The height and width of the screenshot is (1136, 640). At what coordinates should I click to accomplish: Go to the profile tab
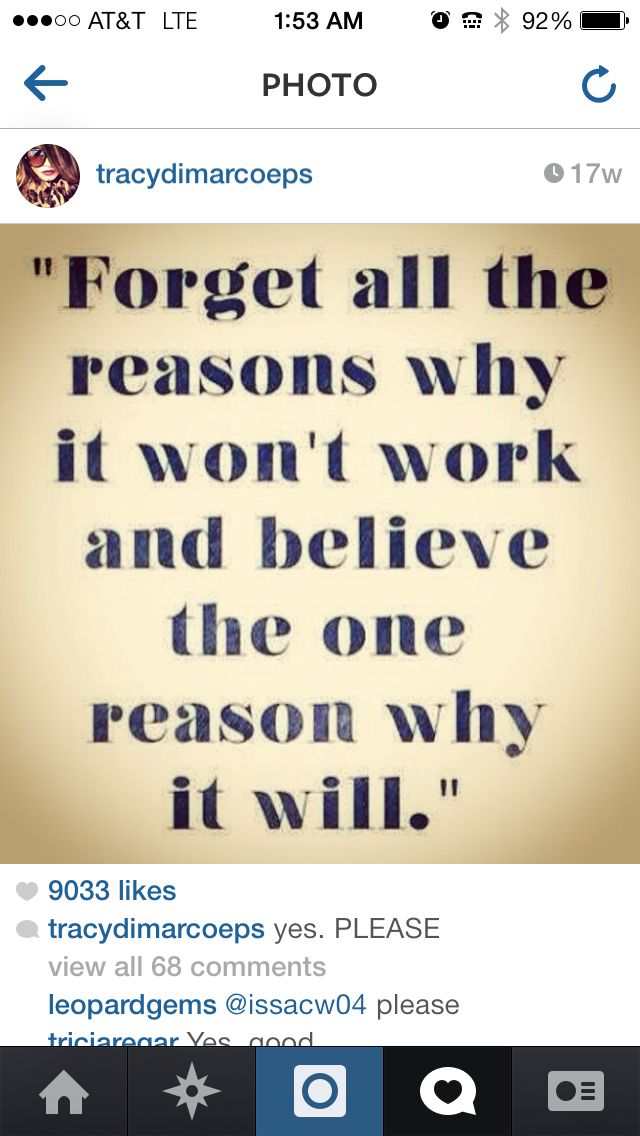[x=576, y=1091]
